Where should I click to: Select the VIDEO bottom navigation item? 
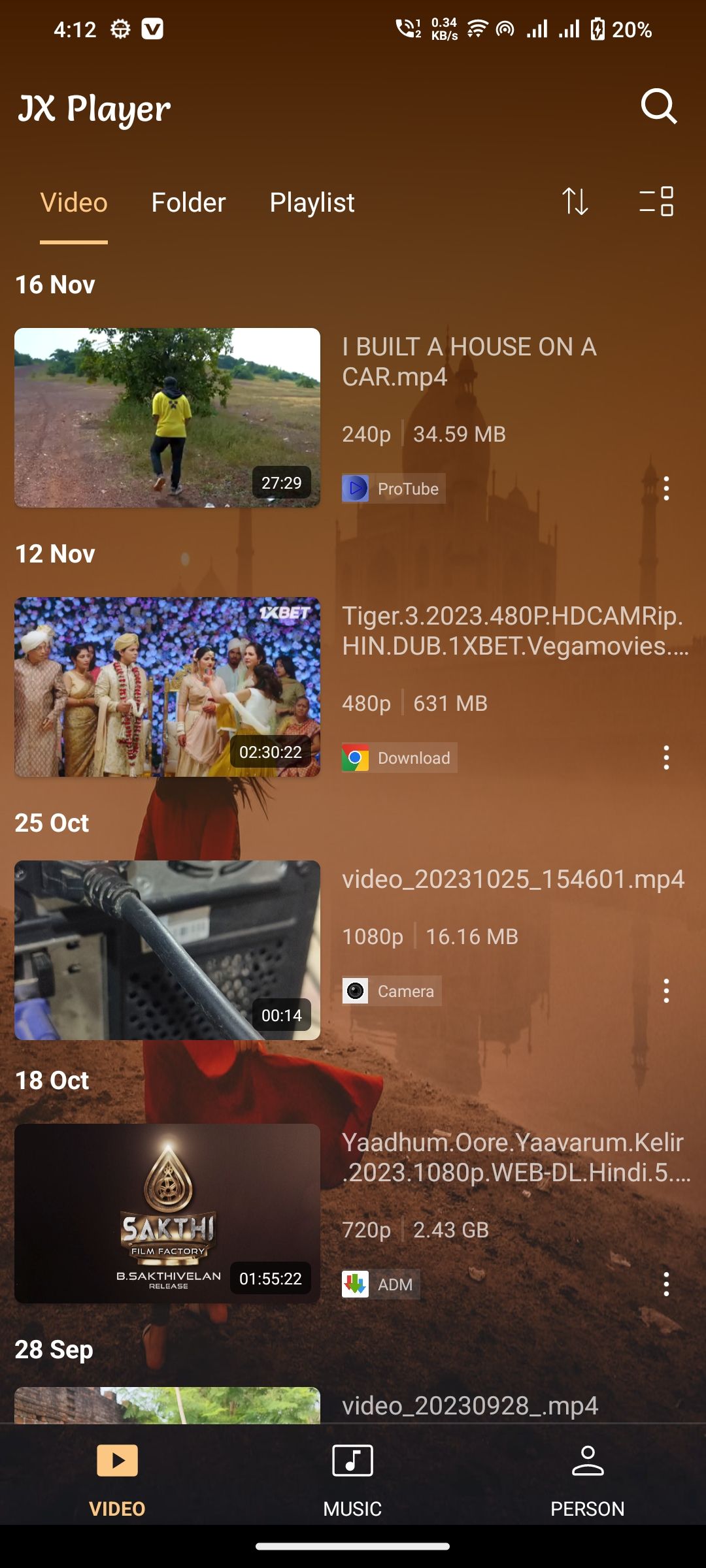117,1480
